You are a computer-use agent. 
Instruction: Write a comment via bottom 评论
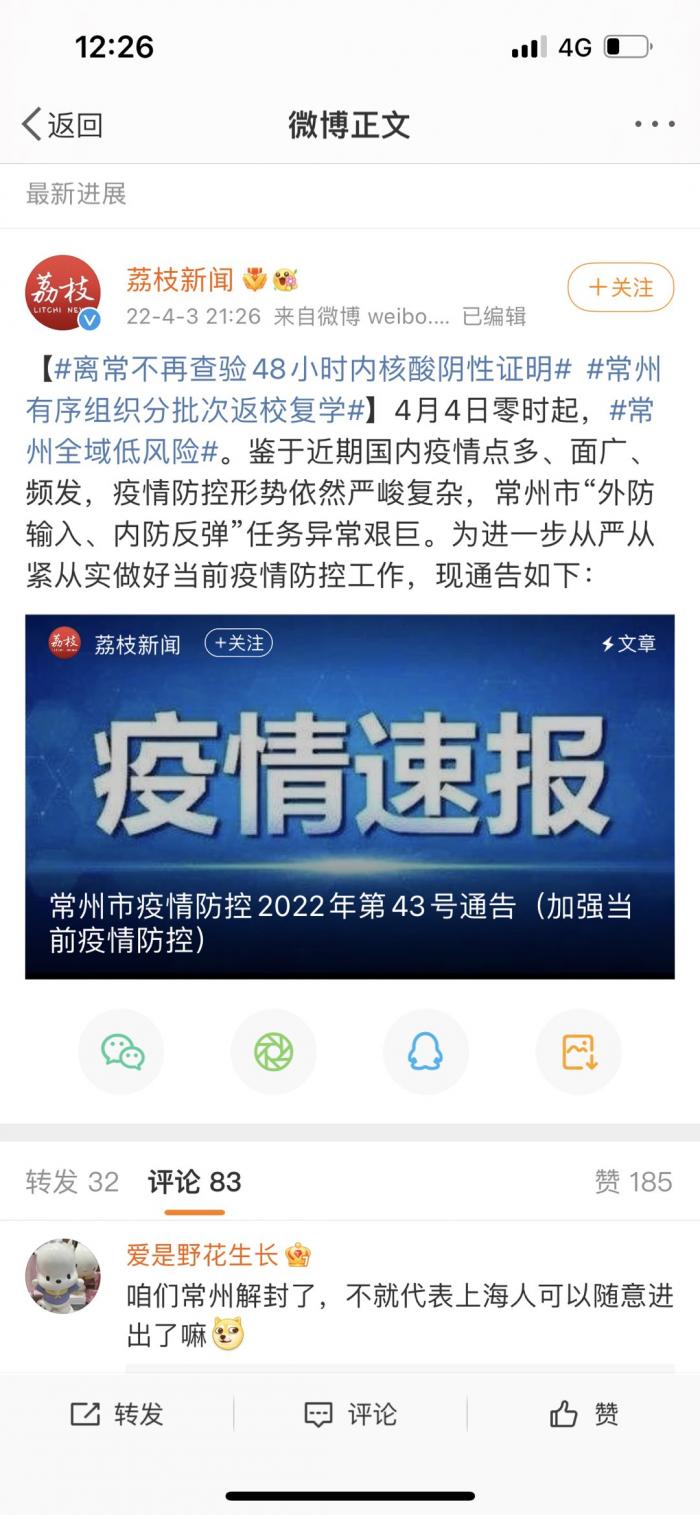click(x=350, y=1413)
